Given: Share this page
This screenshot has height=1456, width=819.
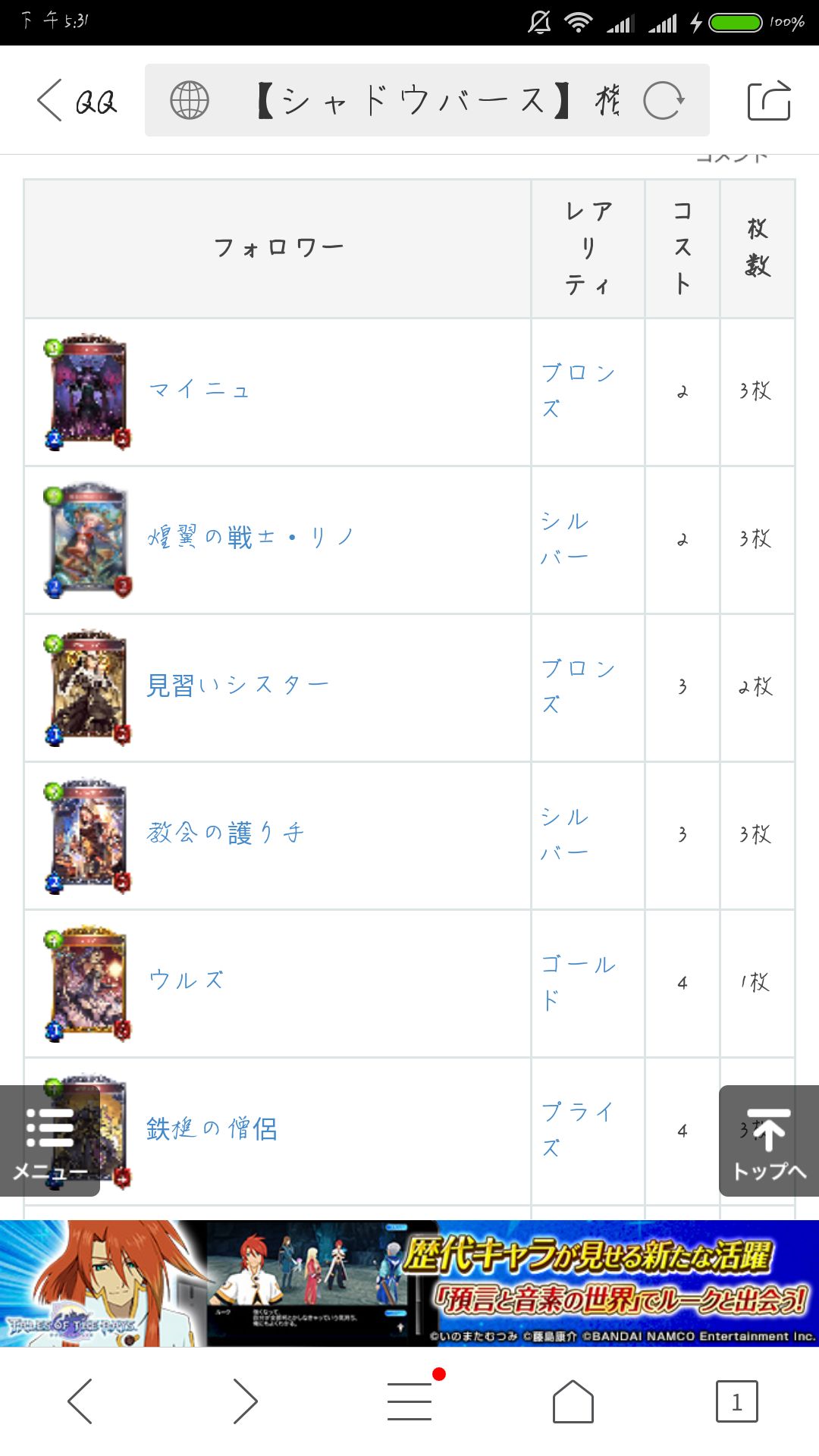Looking at the screenshot, I should tap(769, 100).
